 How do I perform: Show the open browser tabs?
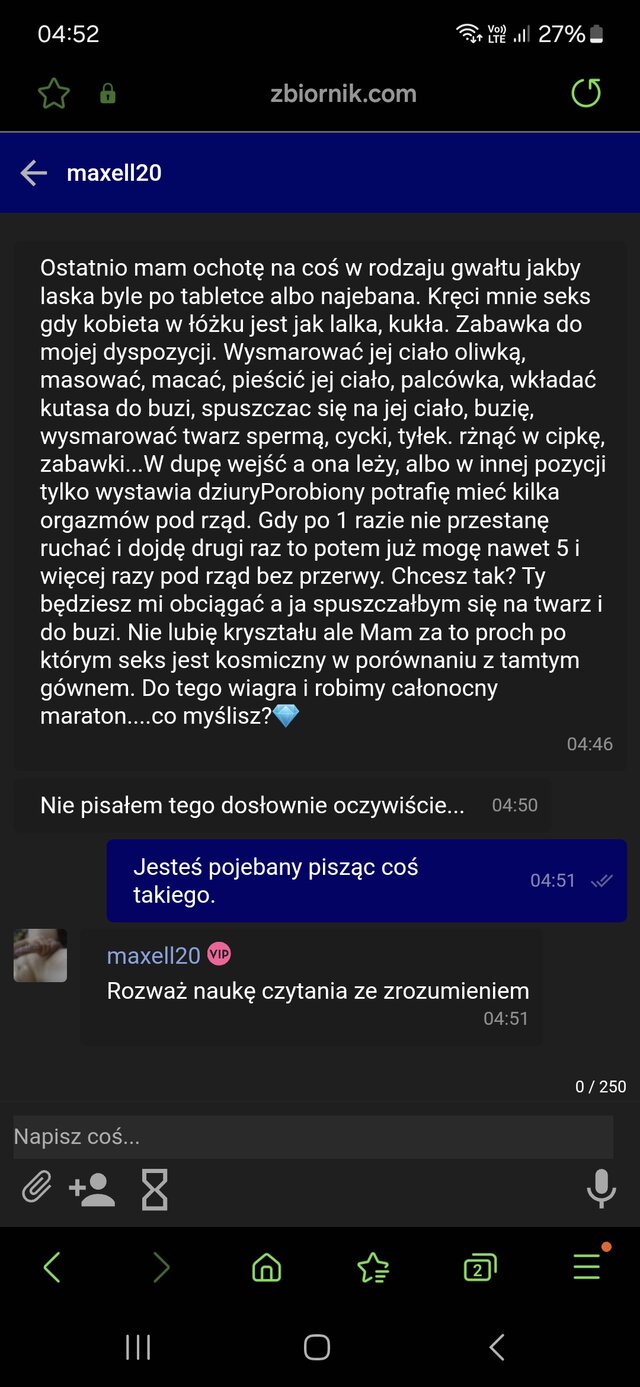(479, 1268)
